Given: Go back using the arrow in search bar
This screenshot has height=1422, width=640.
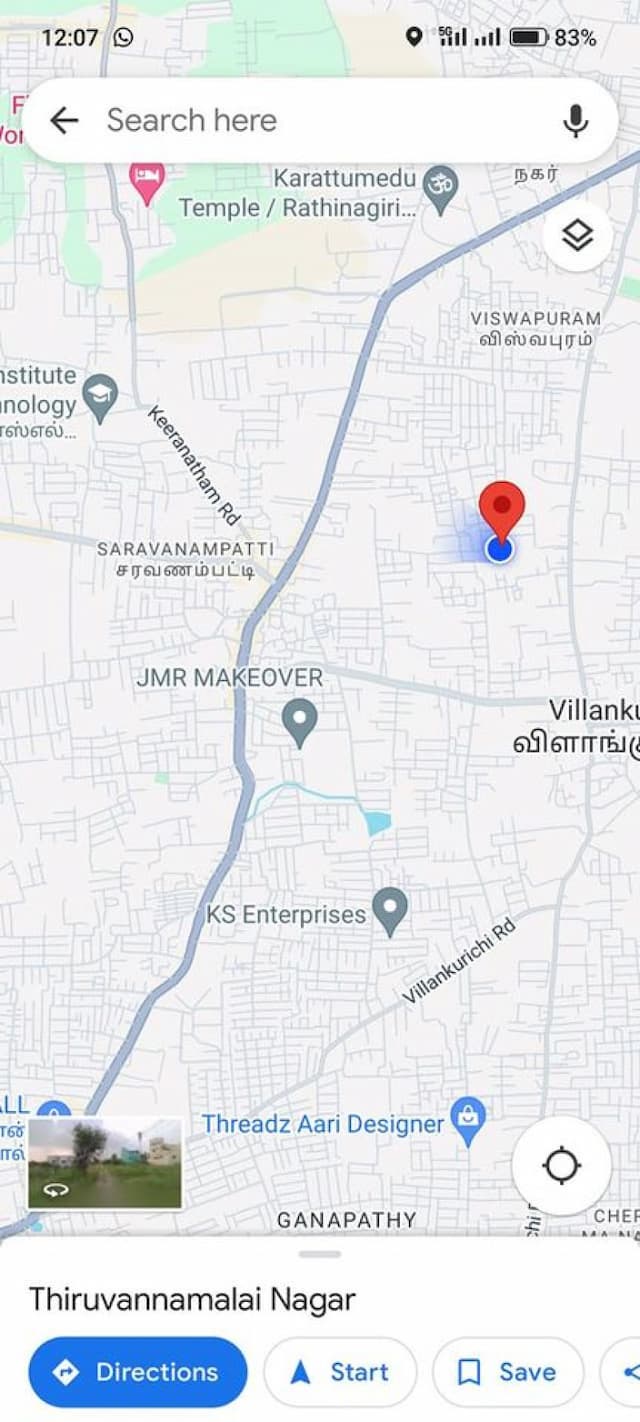Looking at the screenshot, I should [x=64, y=121].
